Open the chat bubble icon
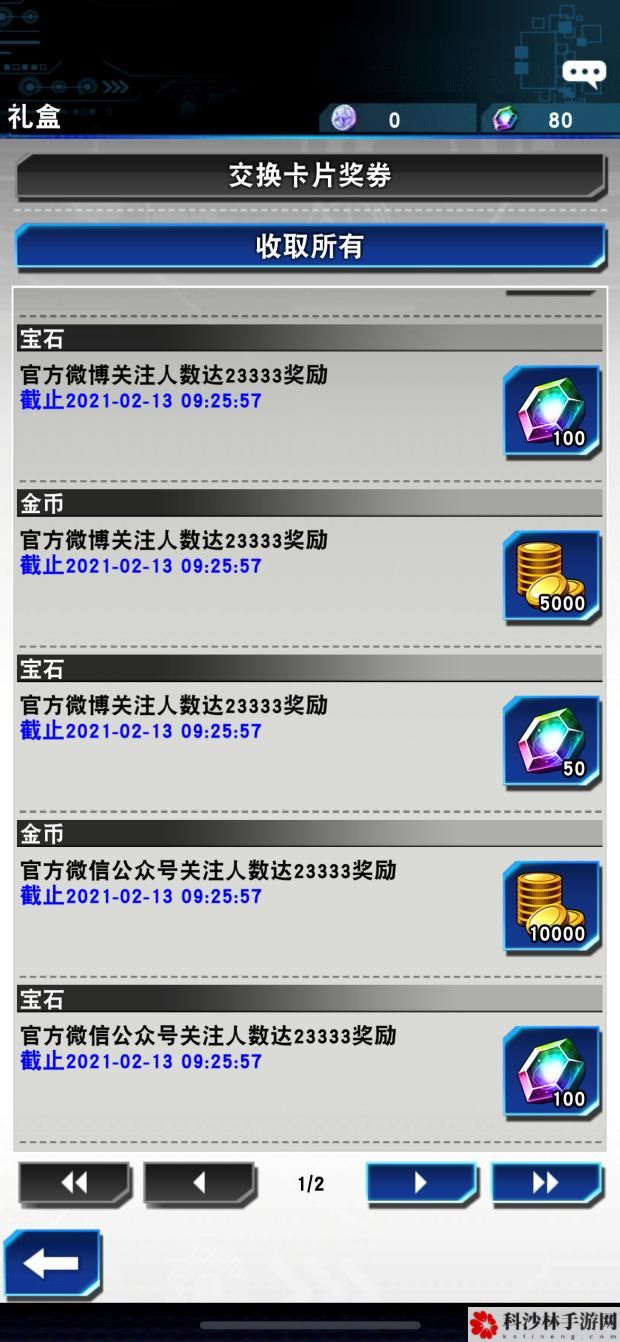The height and width of the screenshot is (1342, 620). (x=584, y=73)
